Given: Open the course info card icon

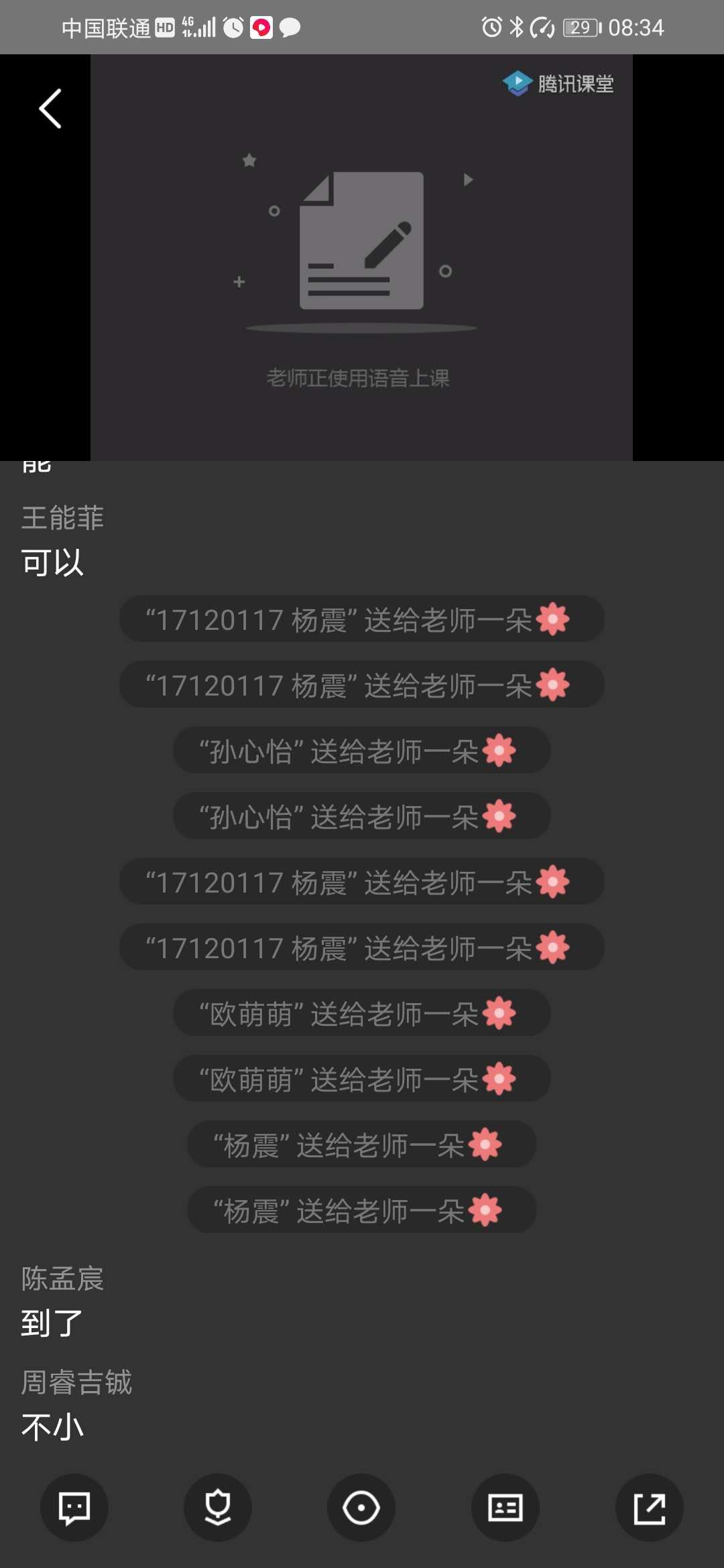Looking at the screenshot, I should click(x=505, y=1508).
